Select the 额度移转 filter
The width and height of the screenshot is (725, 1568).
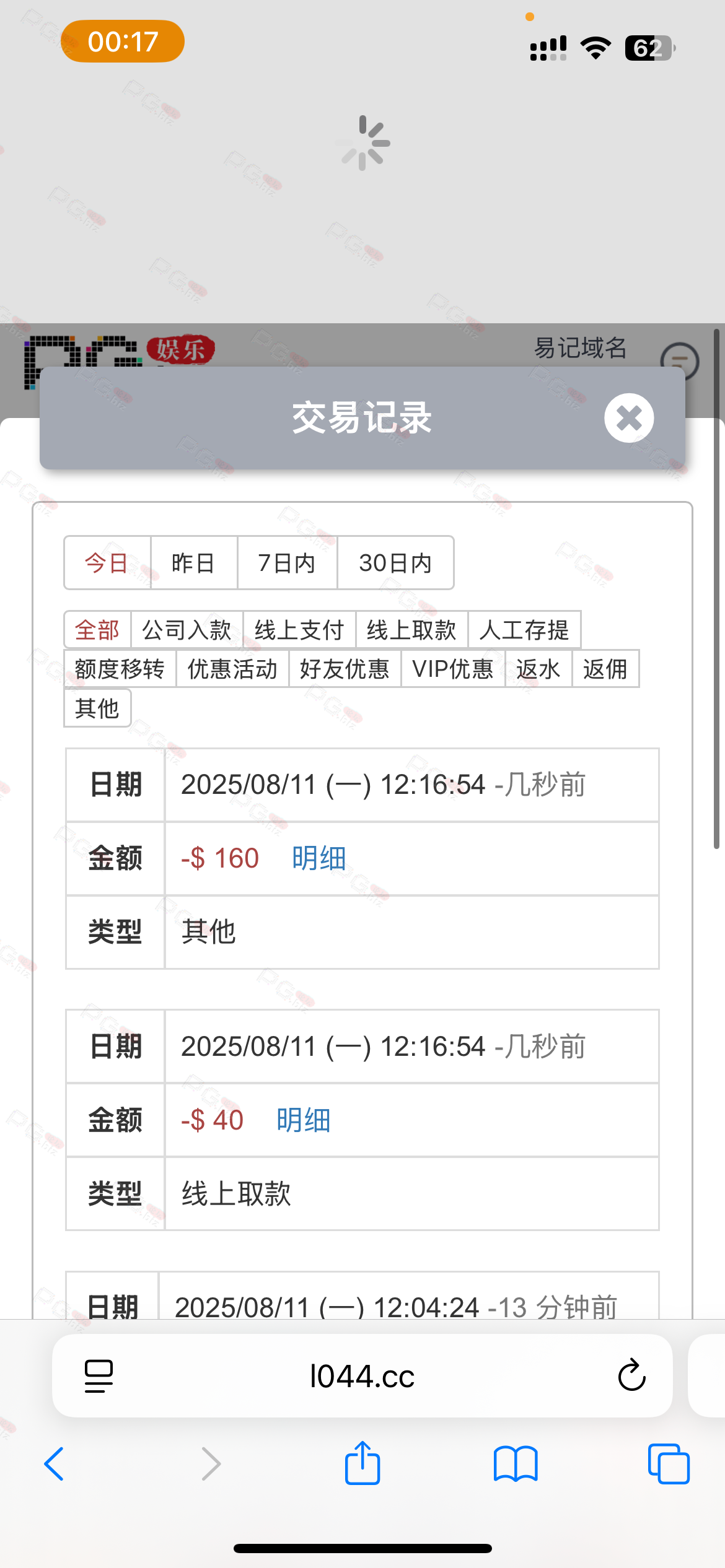tap(120, 669)
